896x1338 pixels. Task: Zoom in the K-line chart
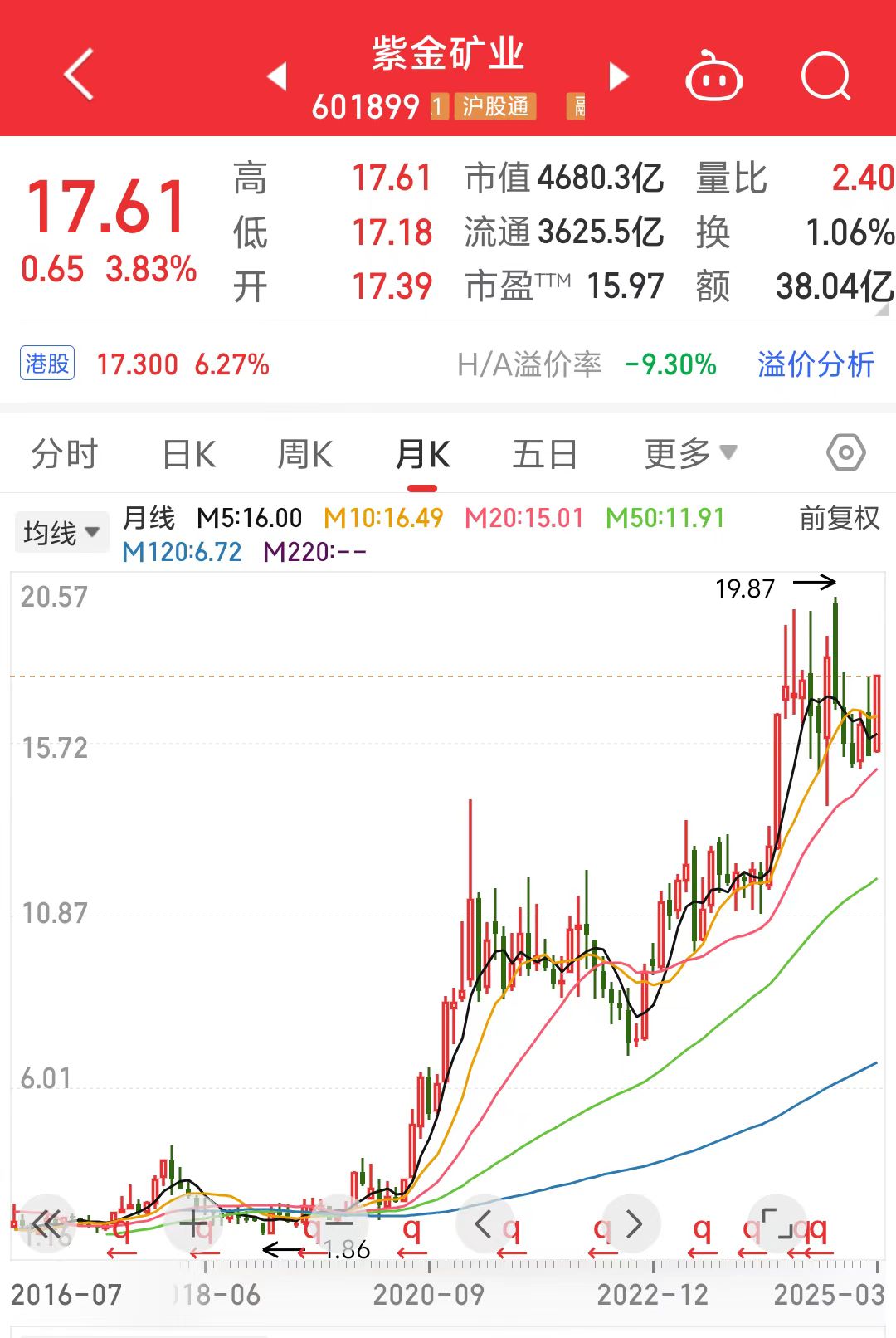click(193, 1223)
